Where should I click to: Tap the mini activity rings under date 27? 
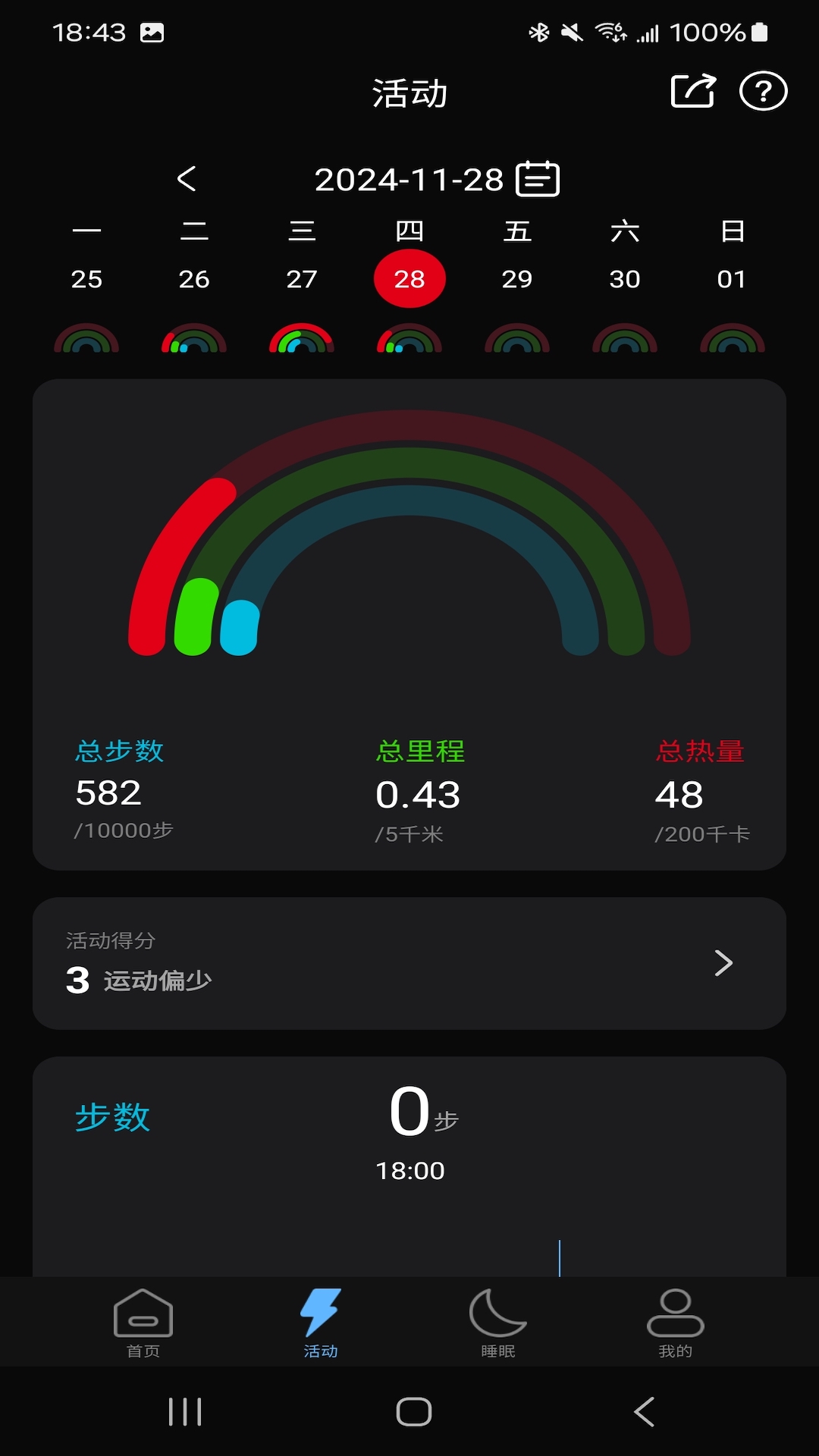[x=301, y=341]
